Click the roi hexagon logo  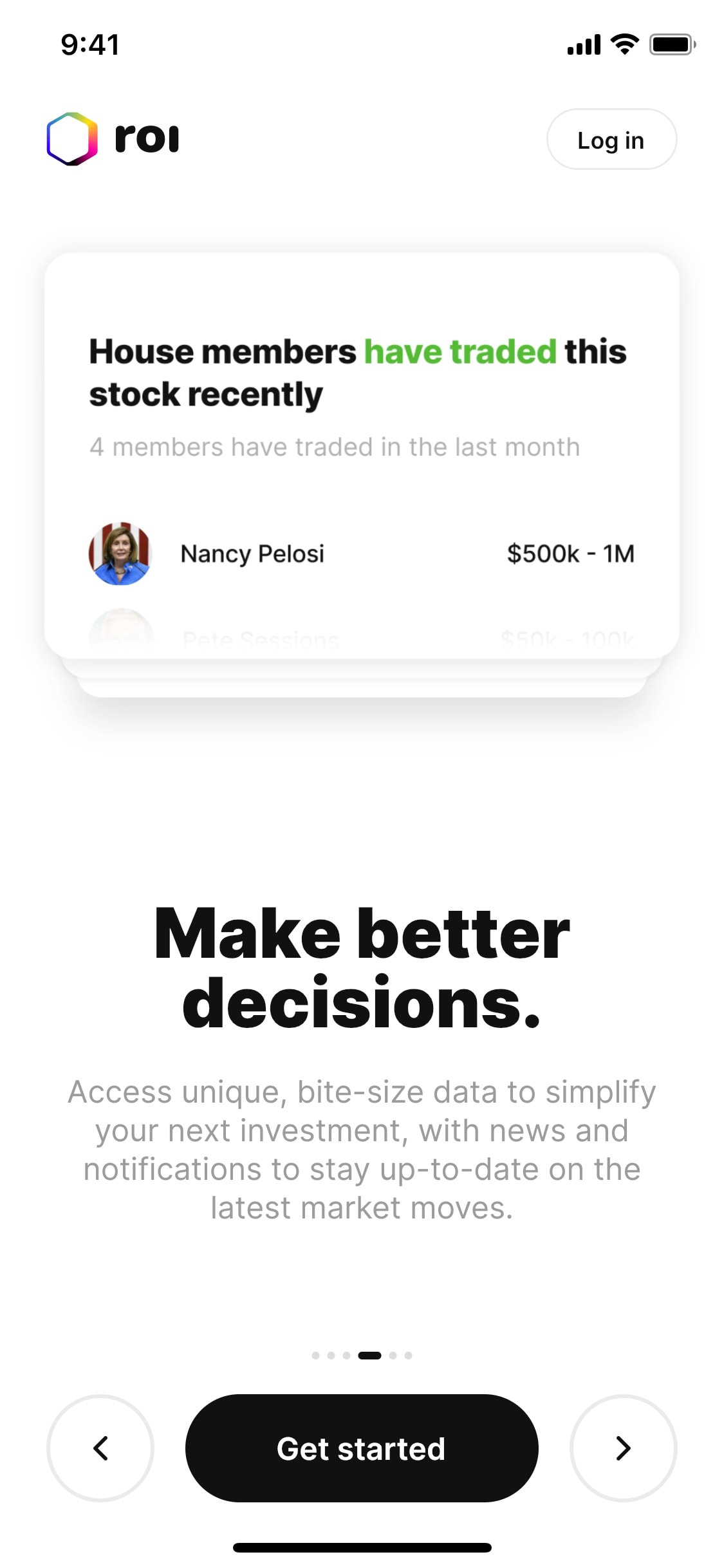pos(71,139)
